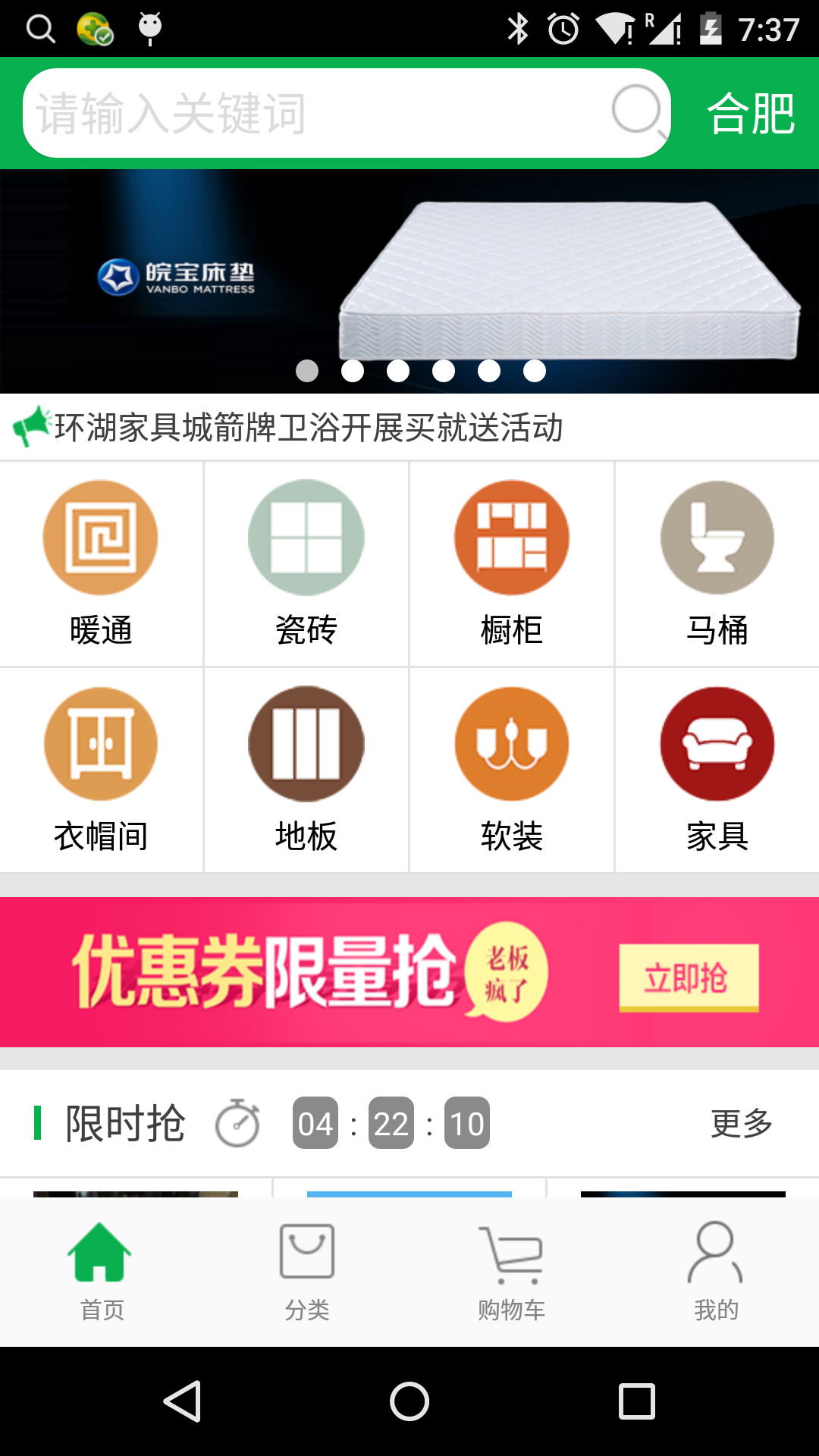Tap 更多 next to 限时抢
Image resolution: width=819 pixels, height=1456 pixels.
click(x=741, y=1124)
